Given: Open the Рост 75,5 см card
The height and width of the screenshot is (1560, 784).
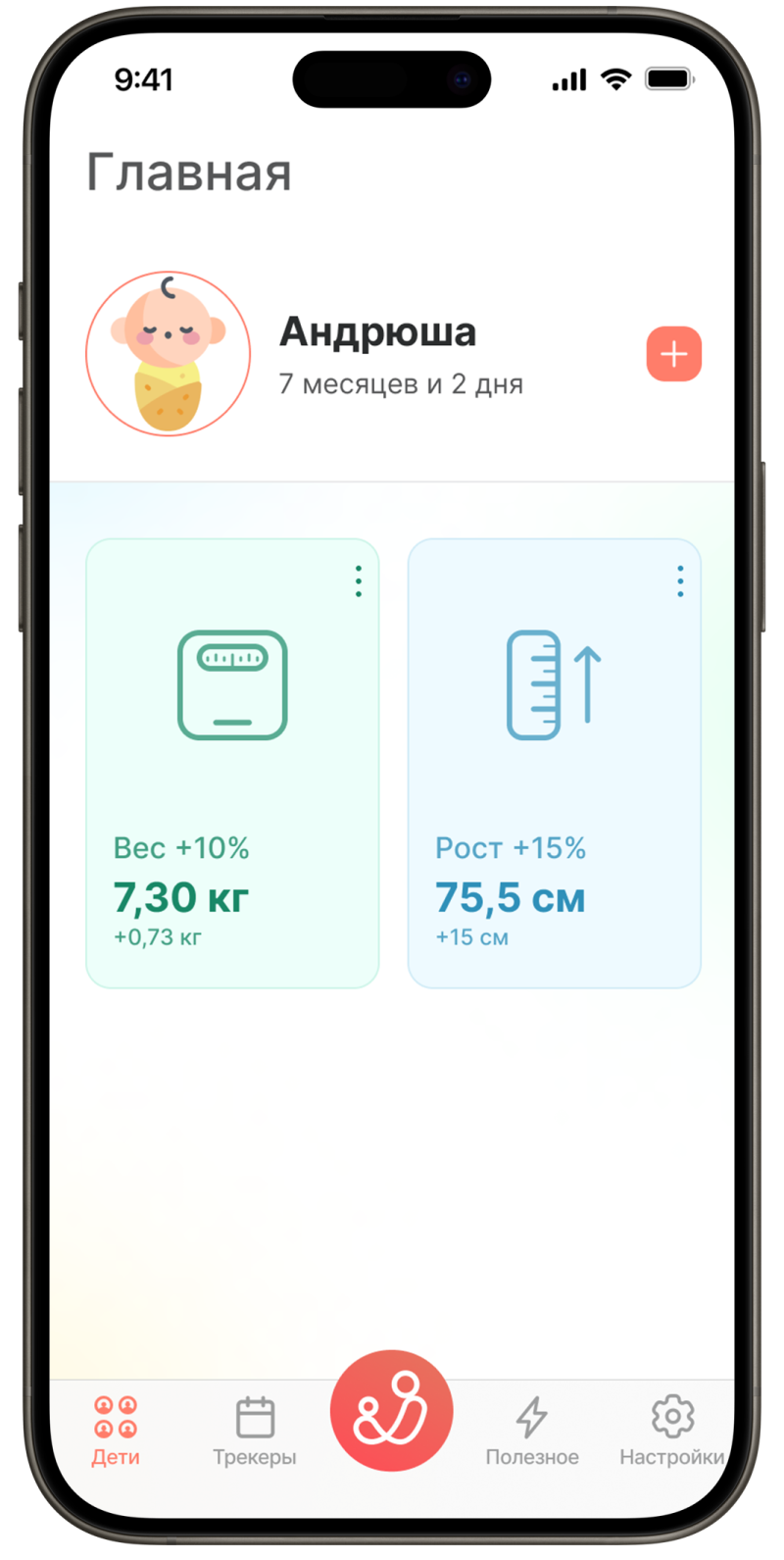Looking at the screenshot, I should [x=554, y=784].
